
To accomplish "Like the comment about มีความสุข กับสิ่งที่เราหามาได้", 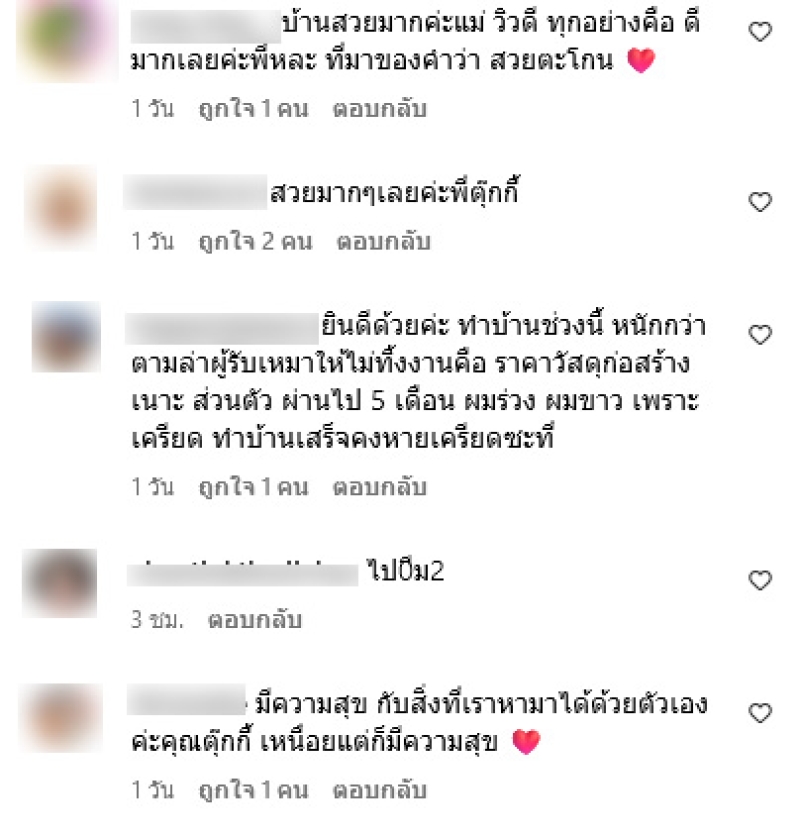I will tap(760, 713).
